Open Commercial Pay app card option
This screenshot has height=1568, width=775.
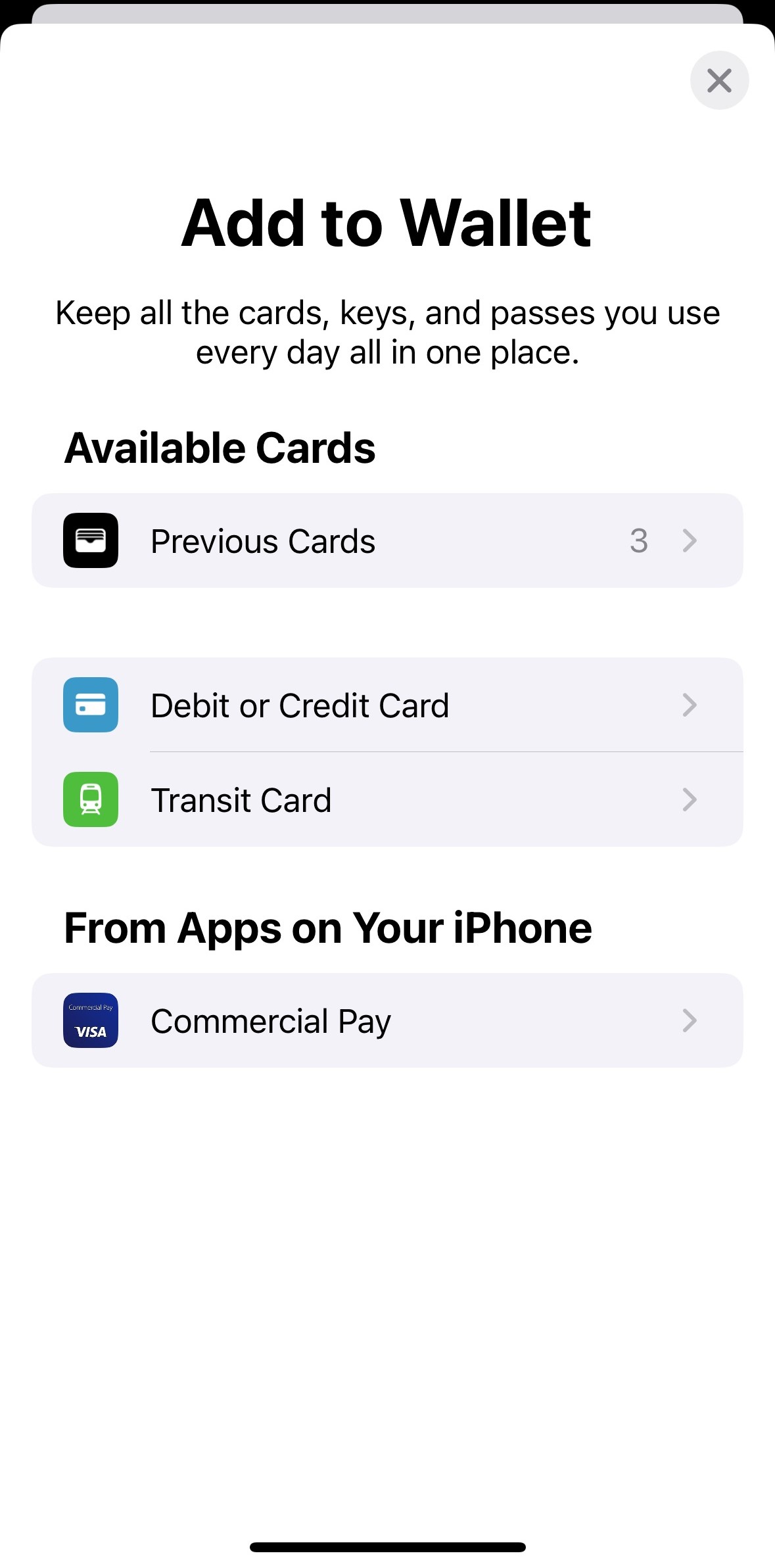click(387, 1020)
